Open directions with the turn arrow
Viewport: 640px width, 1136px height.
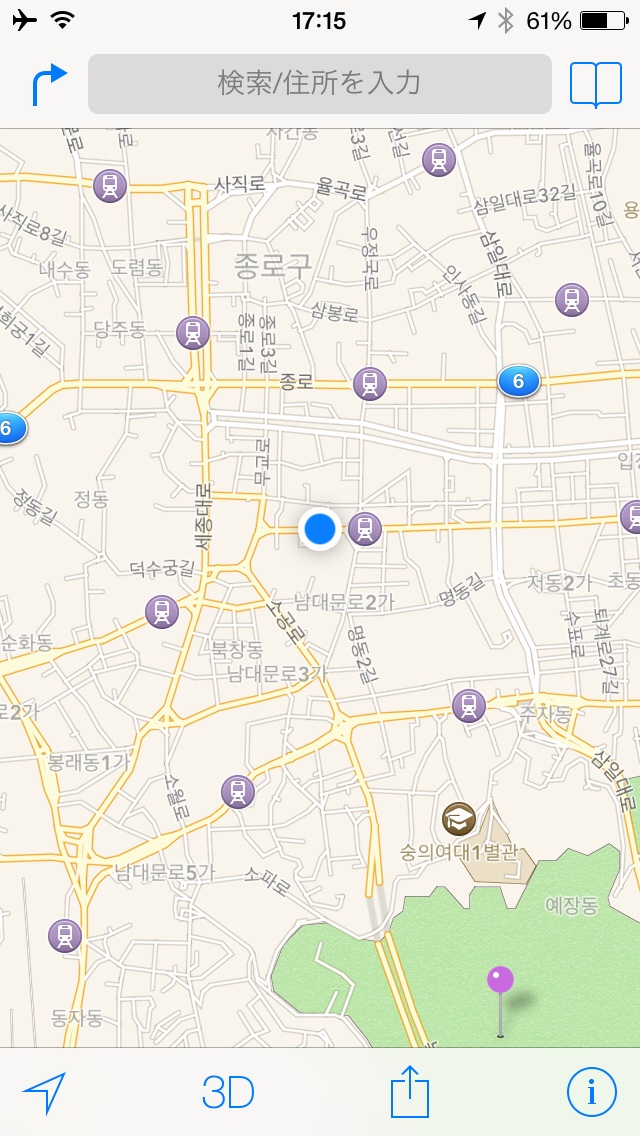48,84
